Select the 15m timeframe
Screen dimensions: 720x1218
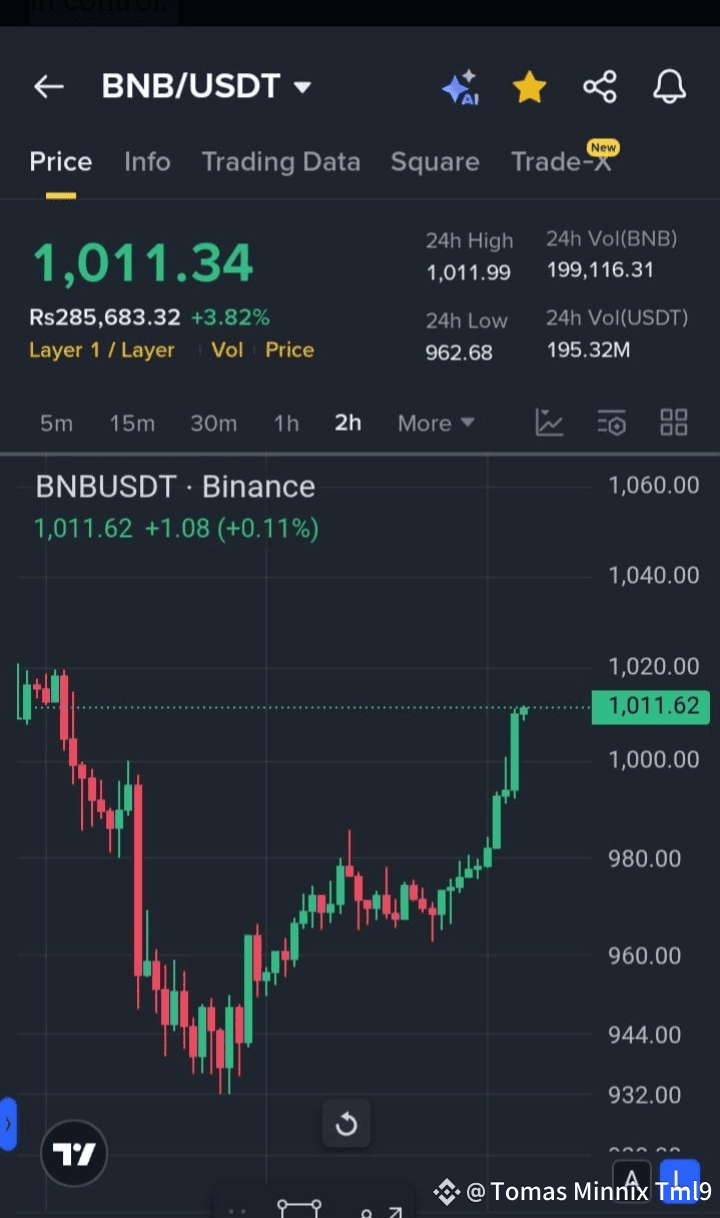132,423
